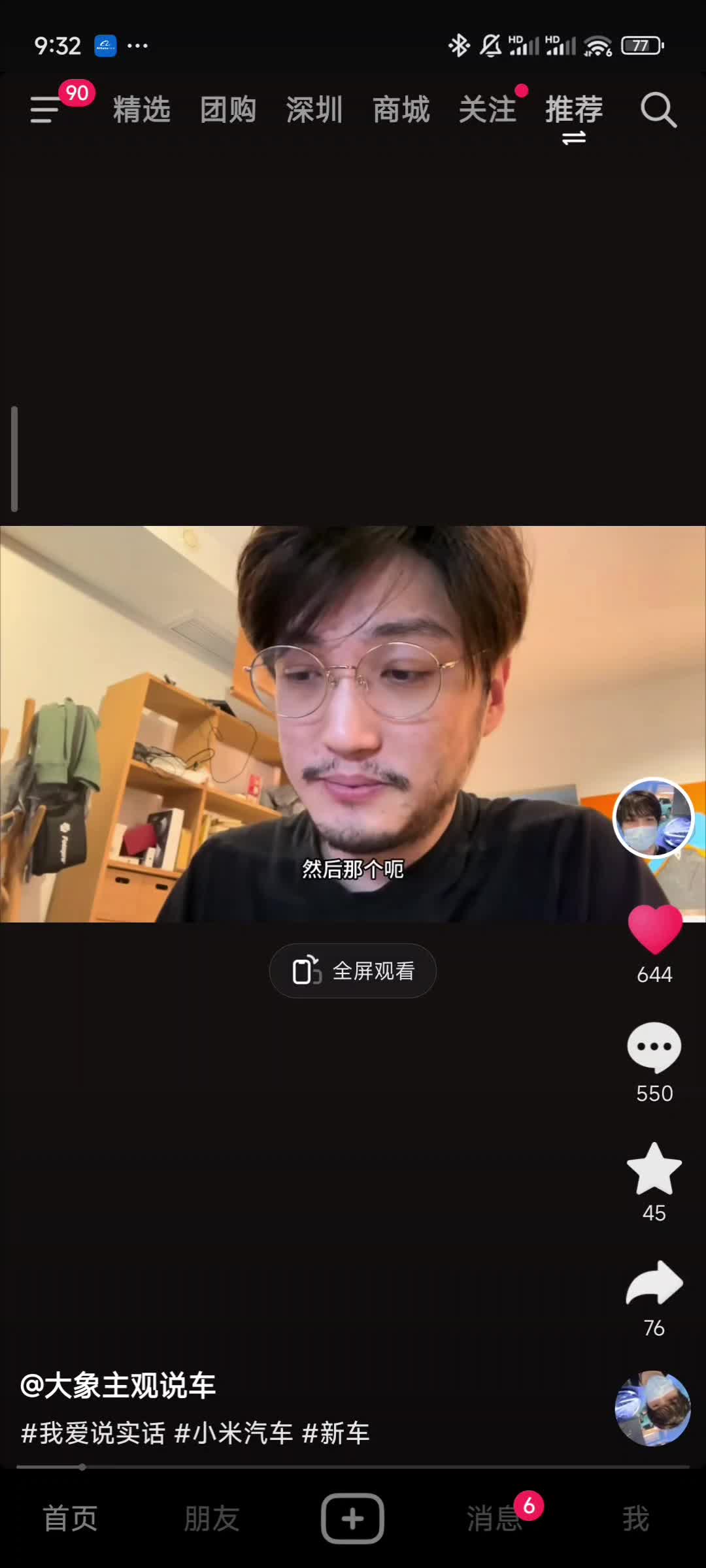Screen dimensions: 706x1568
Task: Open search with the magnifier icon
Action: click(x=658, y=110)
